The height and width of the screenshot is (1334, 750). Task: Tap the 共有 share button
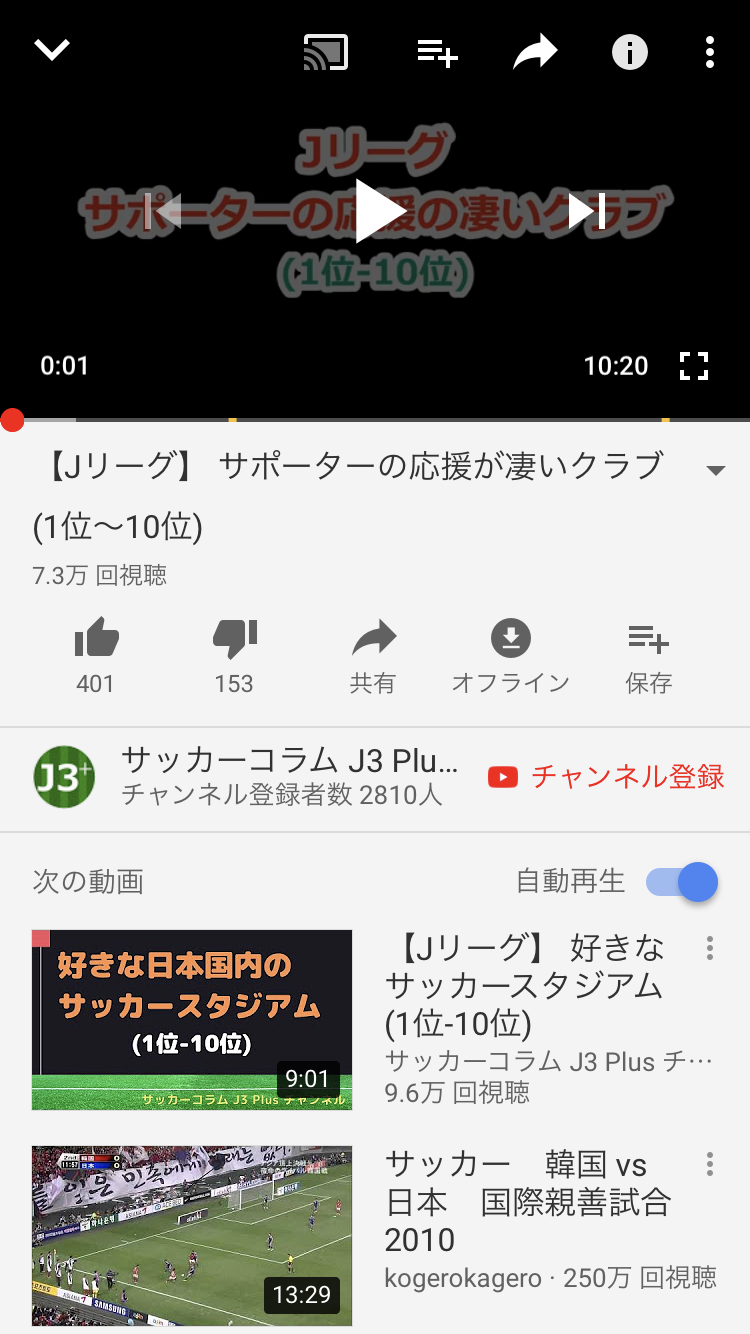tap(373, 655)
